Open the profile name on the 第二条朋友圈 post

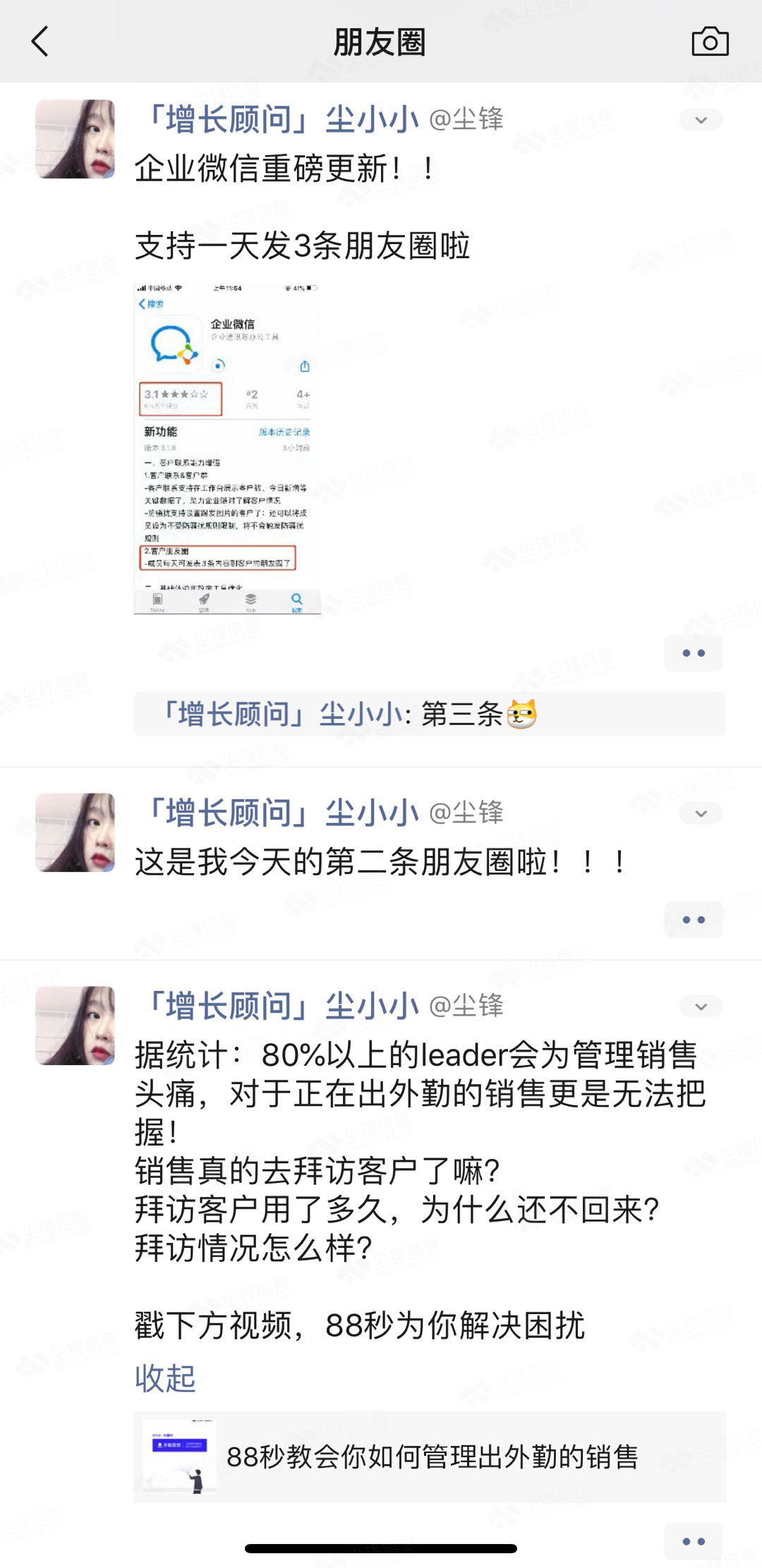click(280, 813)
